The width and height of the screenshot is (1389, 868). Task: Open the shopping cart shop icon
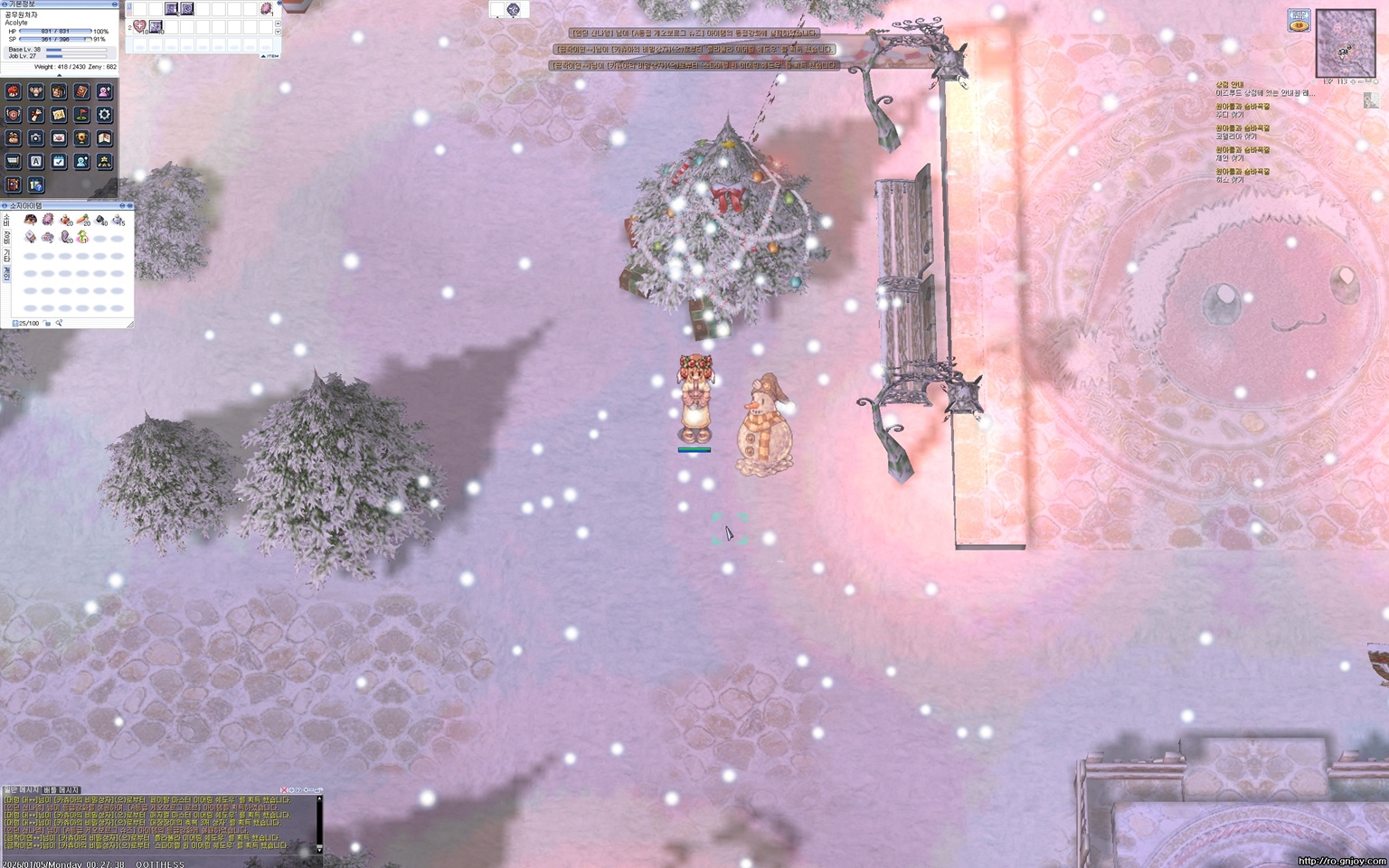[x=14, y=162]
